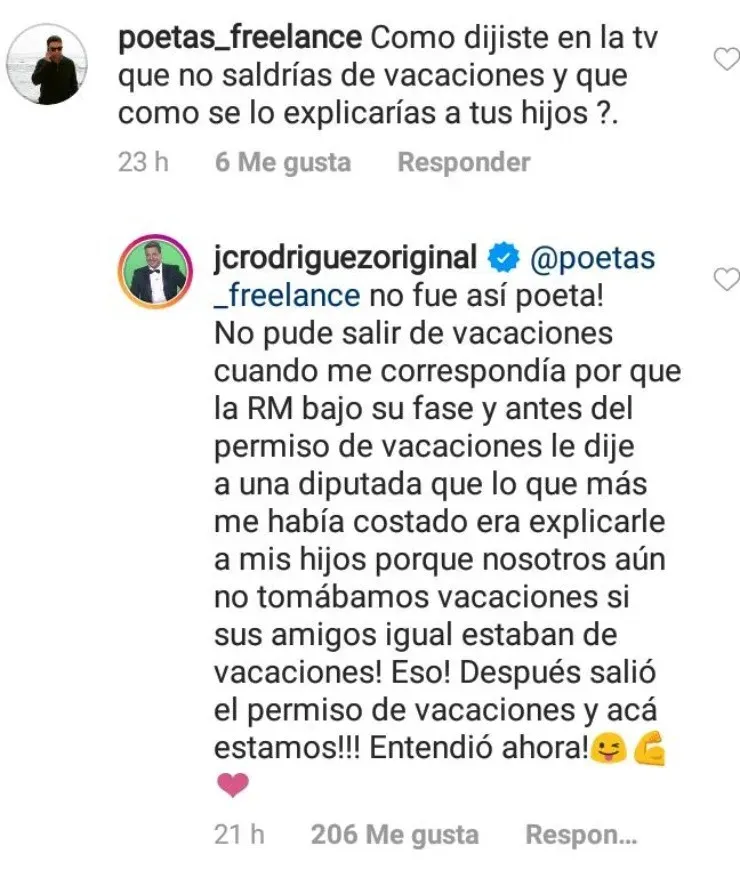The width and height of the screenshot is (740, 886).
Task: Like jcrodriguezoriginal's reply comment
Action: coord(727,281)
